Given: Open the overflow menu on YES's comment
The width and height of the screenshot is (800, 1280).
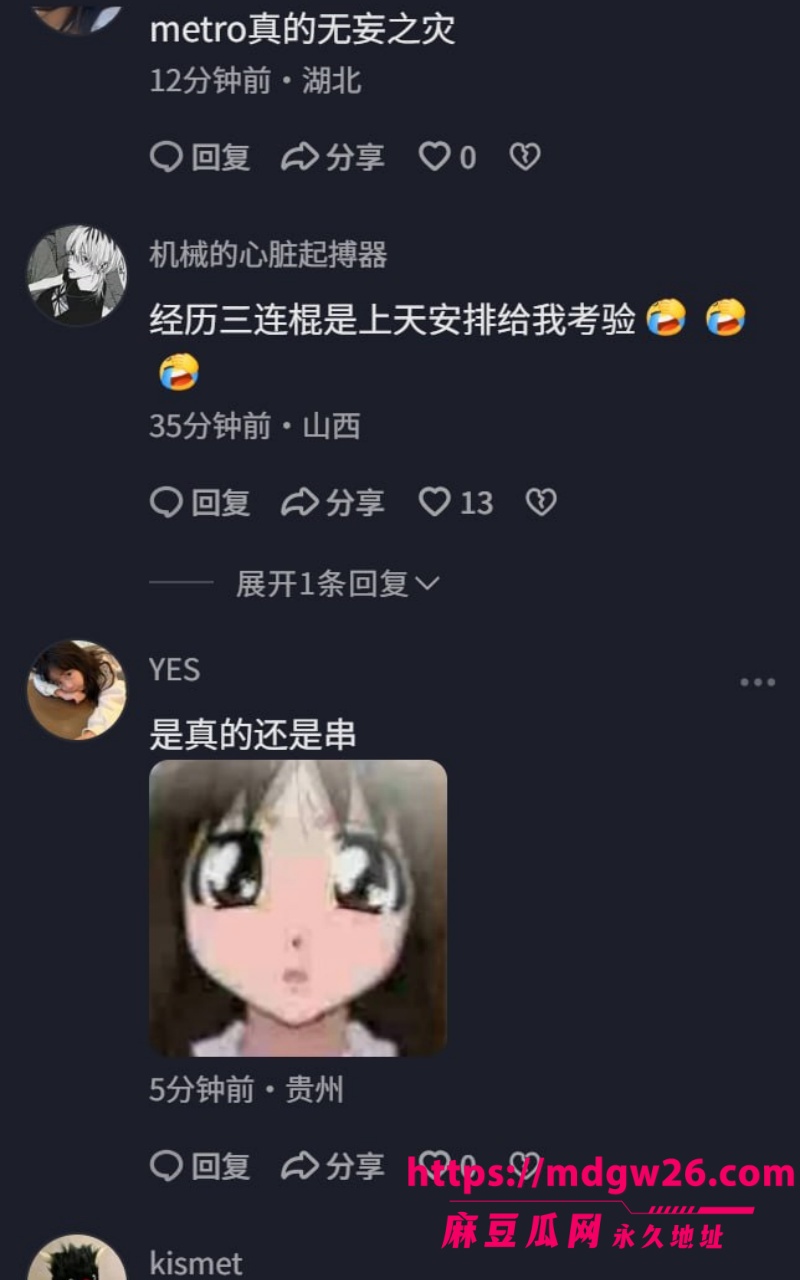Looking at the screenshot, I should [757, 683].
